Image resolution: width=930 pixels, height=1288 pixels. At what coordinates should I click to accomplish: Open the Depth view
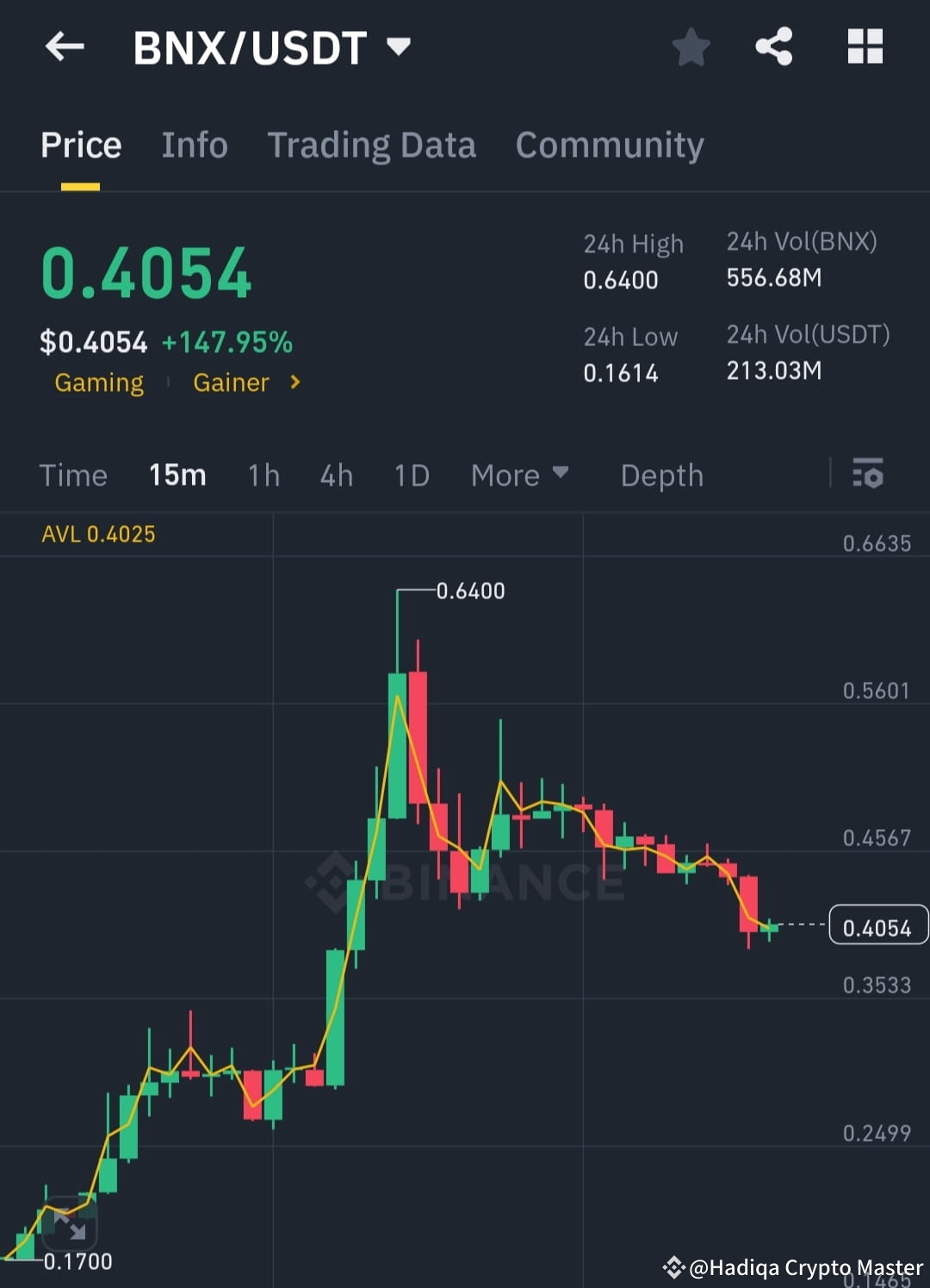tap(661, 474)
